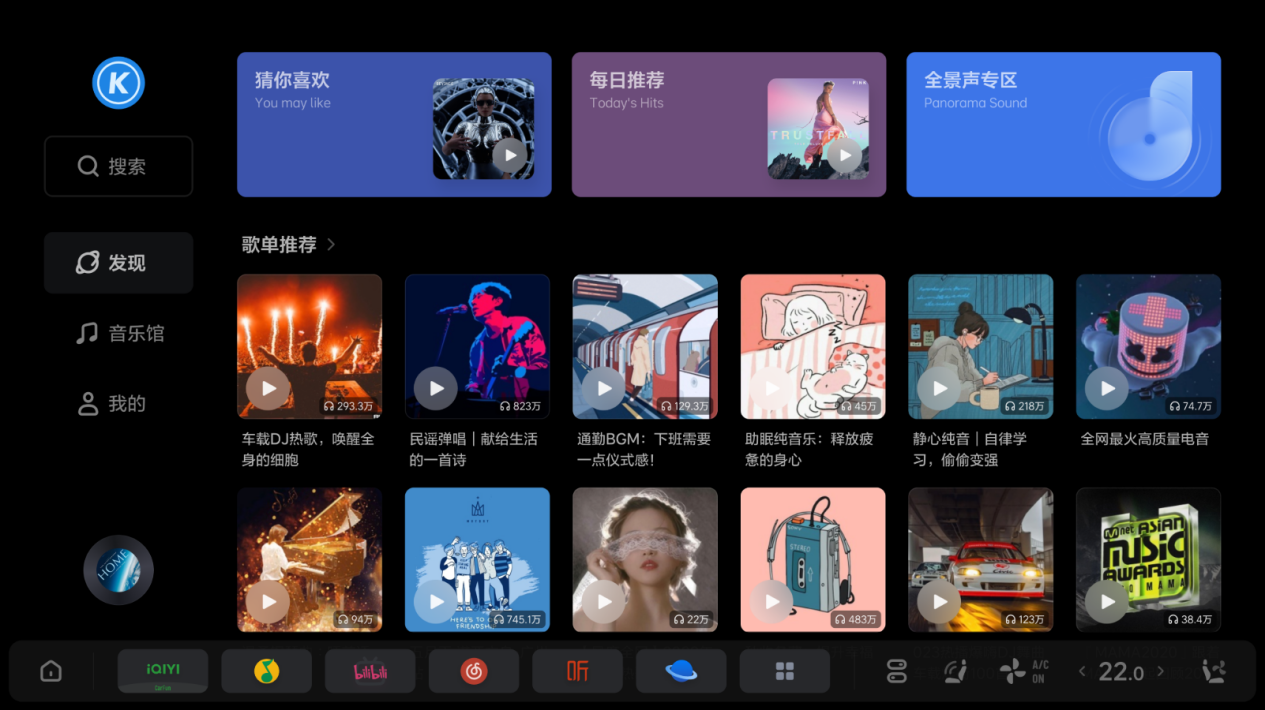Launch bilibili from the dock

tap(370, 671)
